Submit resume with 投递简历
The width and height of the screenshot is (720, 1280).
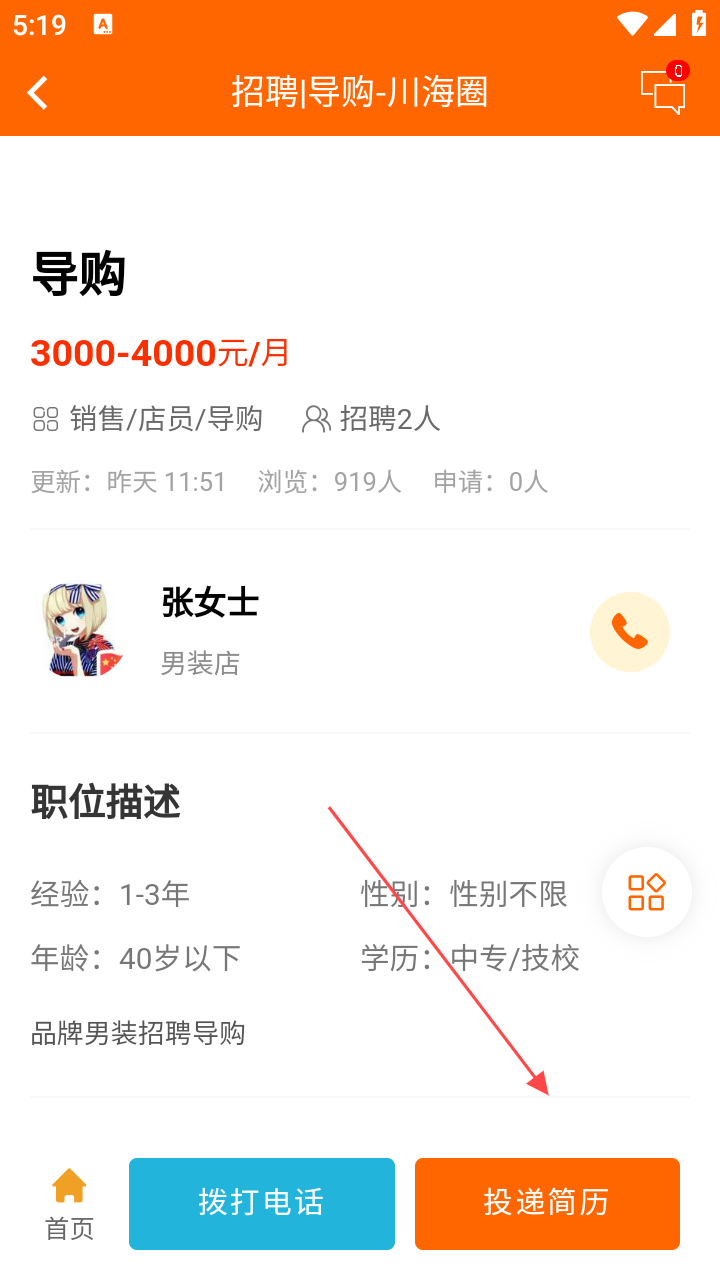547,1203
